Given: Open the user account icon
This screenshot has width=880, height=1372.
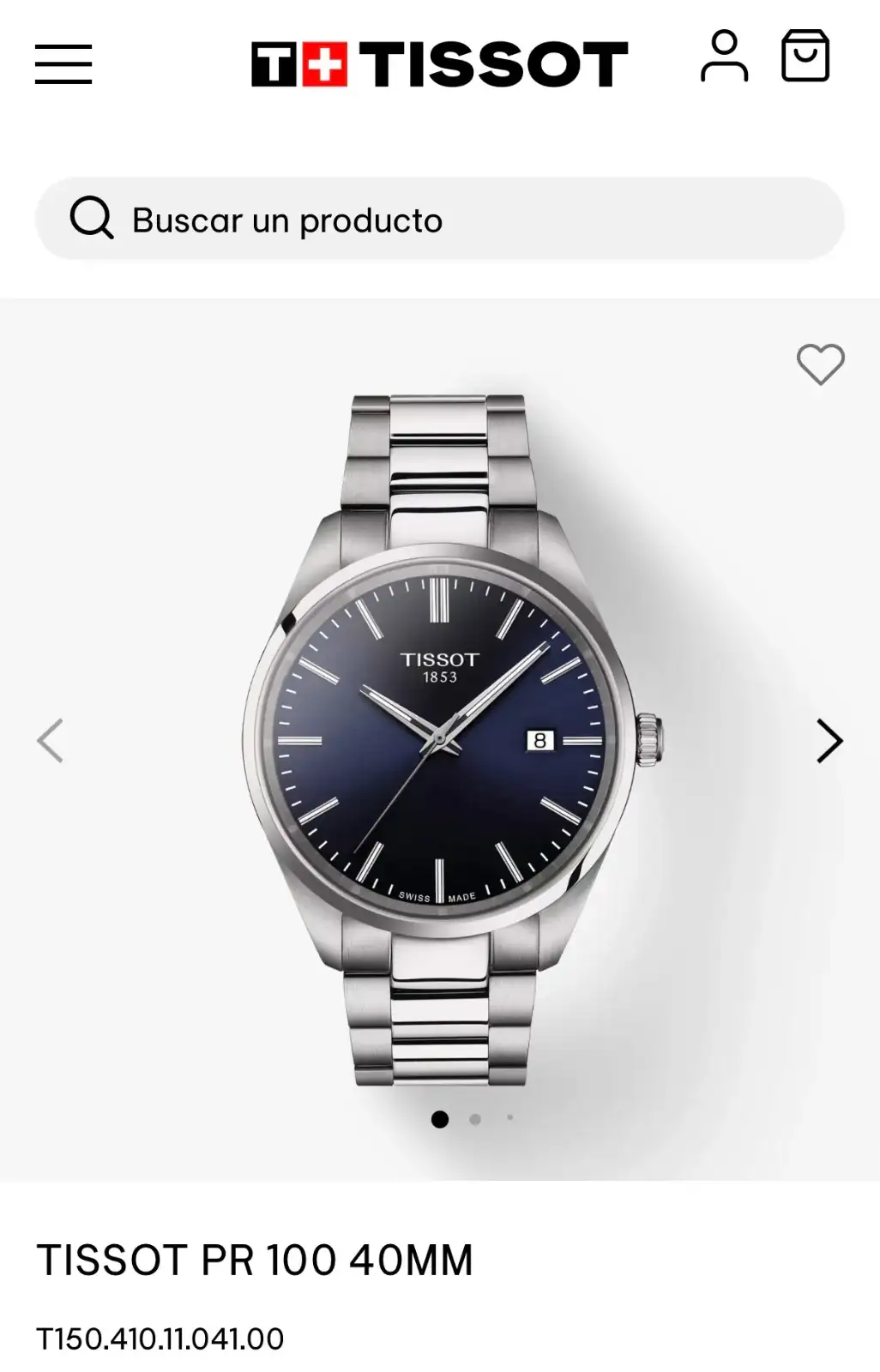Looking at the screenshot, I should click(724, 57).
